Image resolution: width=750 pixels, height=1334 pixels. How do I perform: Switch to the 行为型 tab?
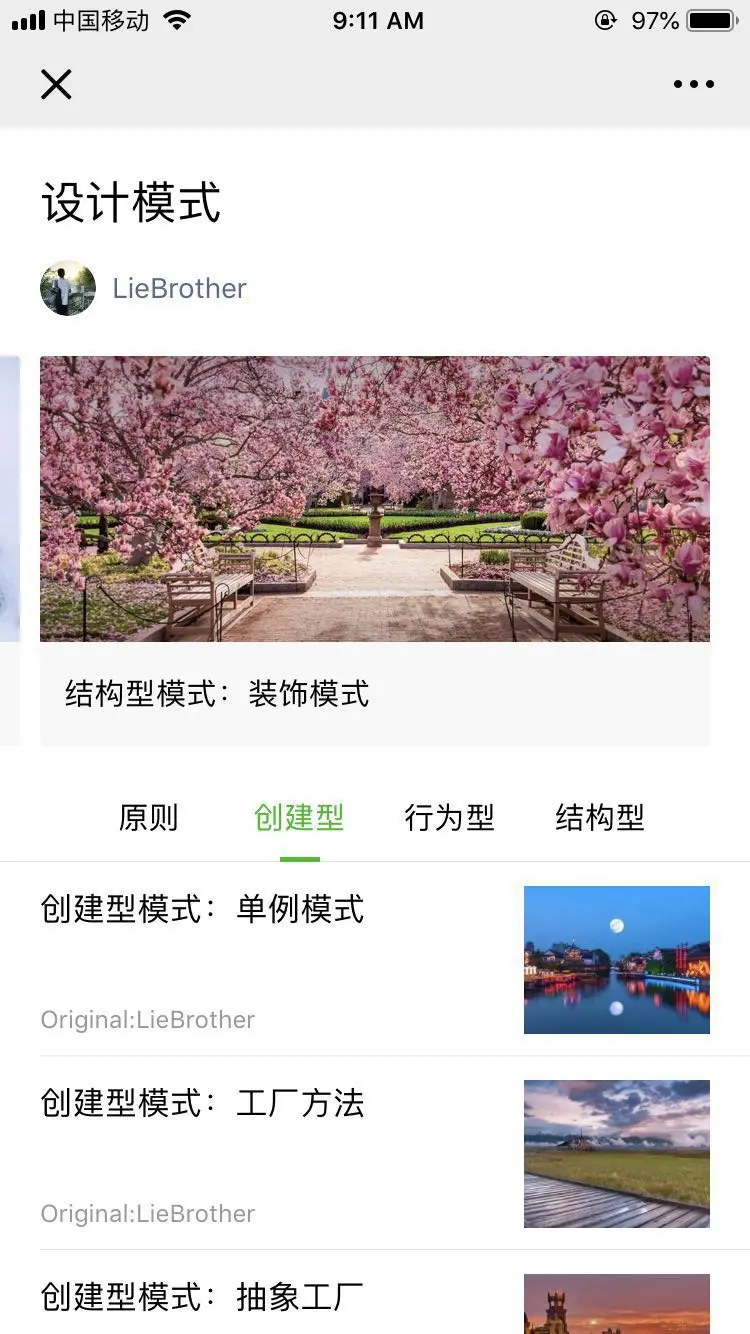449,817
